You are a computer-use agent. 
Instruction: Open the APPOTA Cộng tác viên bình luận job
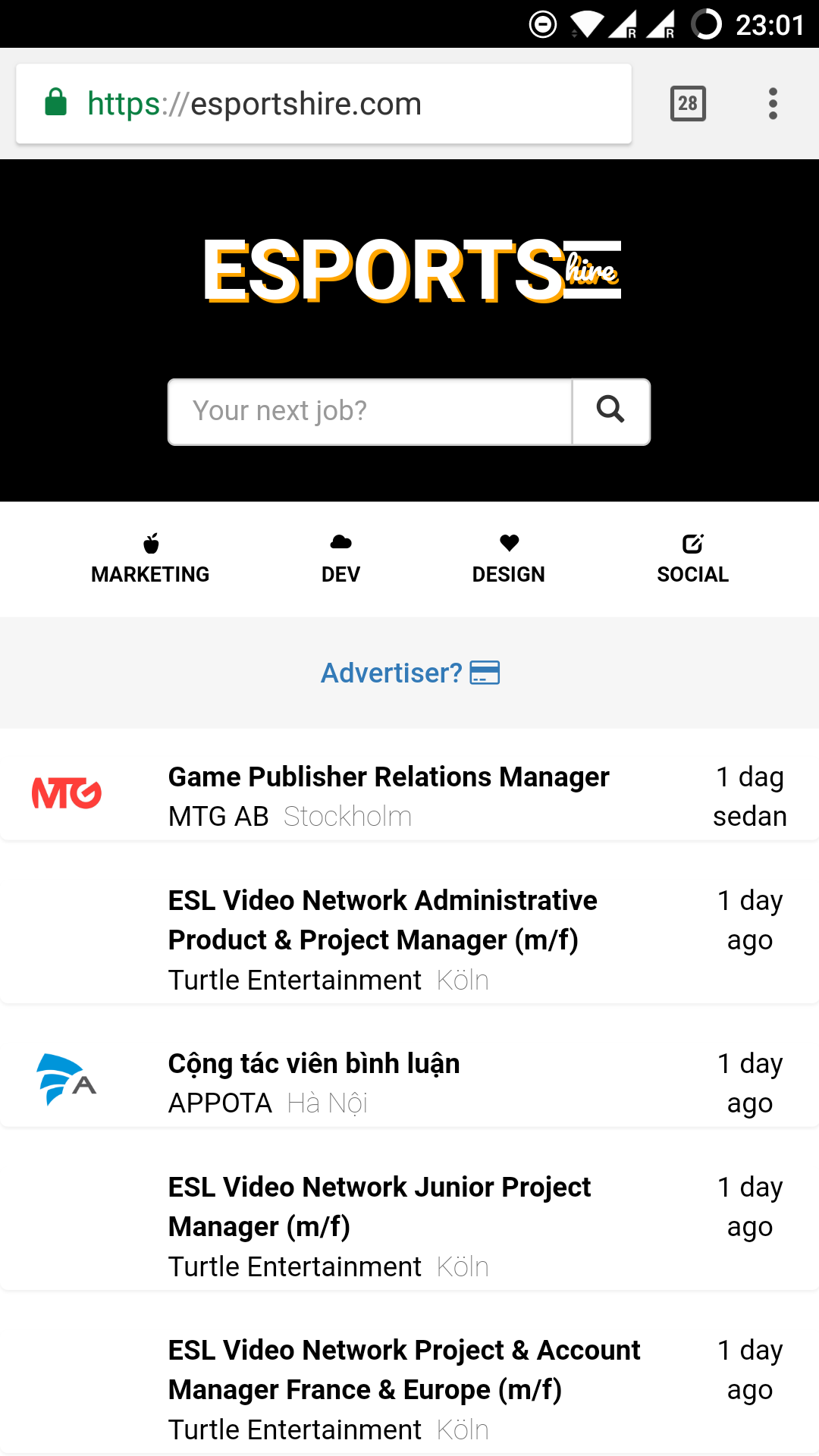314,1064
